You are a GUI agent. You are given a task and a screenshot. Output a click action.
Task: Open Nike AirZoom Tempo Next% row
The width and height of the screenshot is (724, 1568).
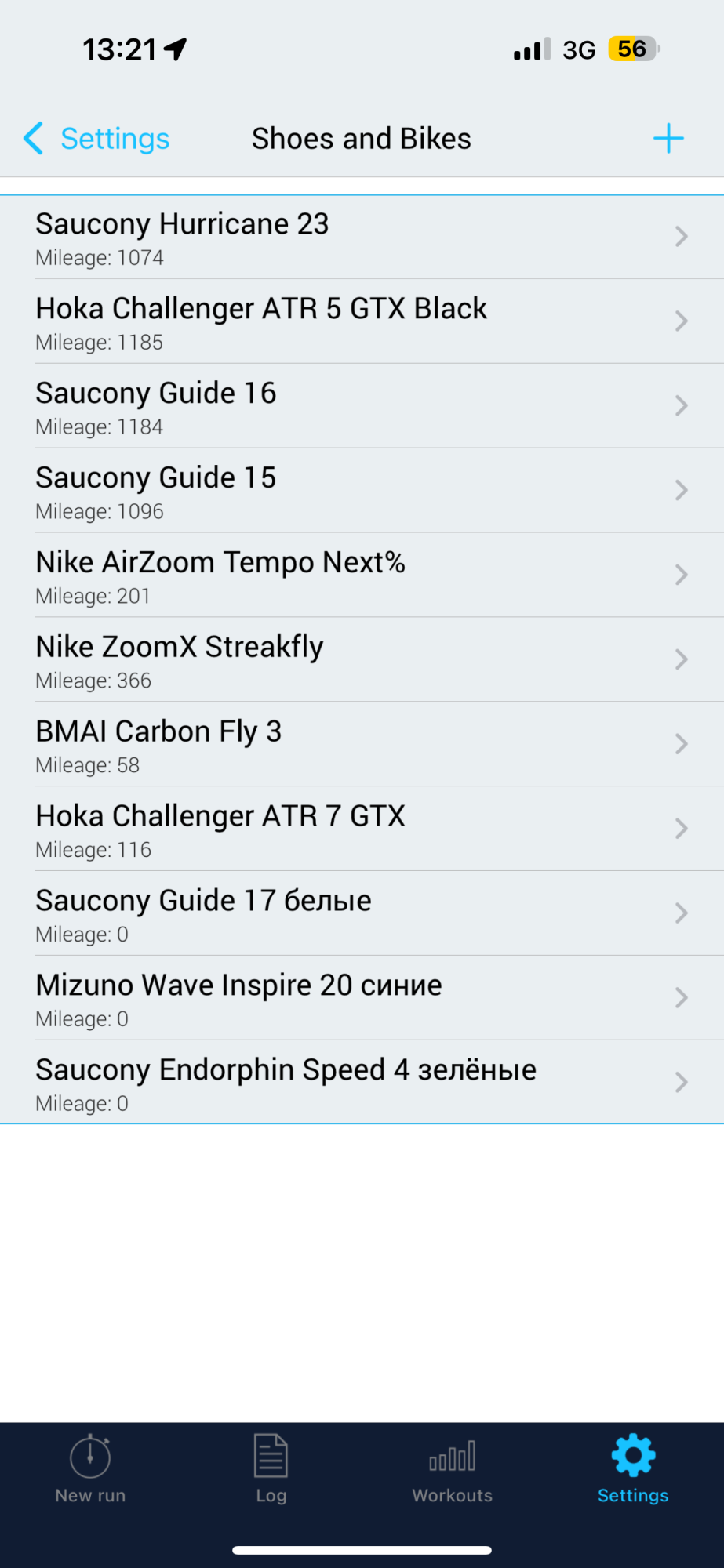click(x=362, y=576)
